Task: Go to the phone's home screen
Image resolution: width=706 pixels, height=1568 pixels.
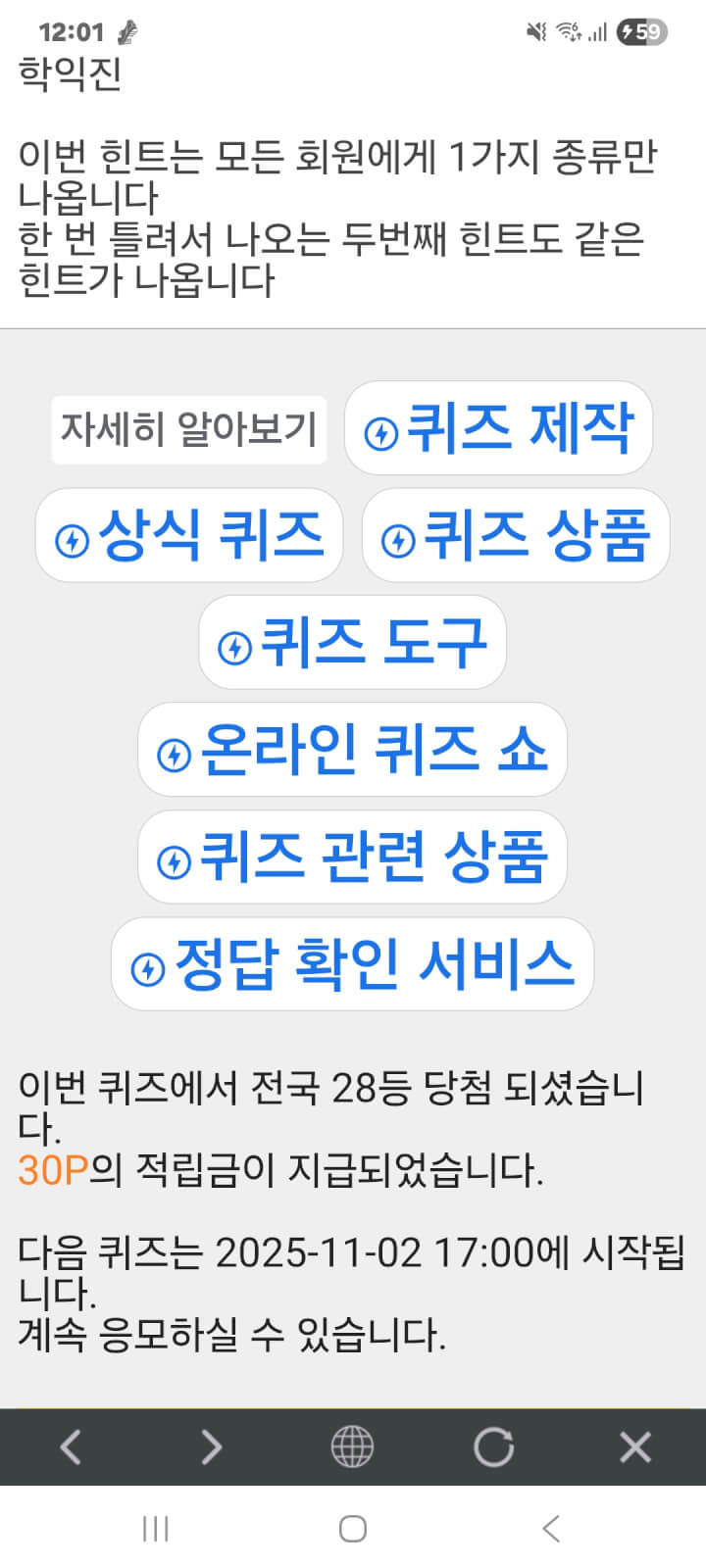Action: click(x=352, y=1528)
